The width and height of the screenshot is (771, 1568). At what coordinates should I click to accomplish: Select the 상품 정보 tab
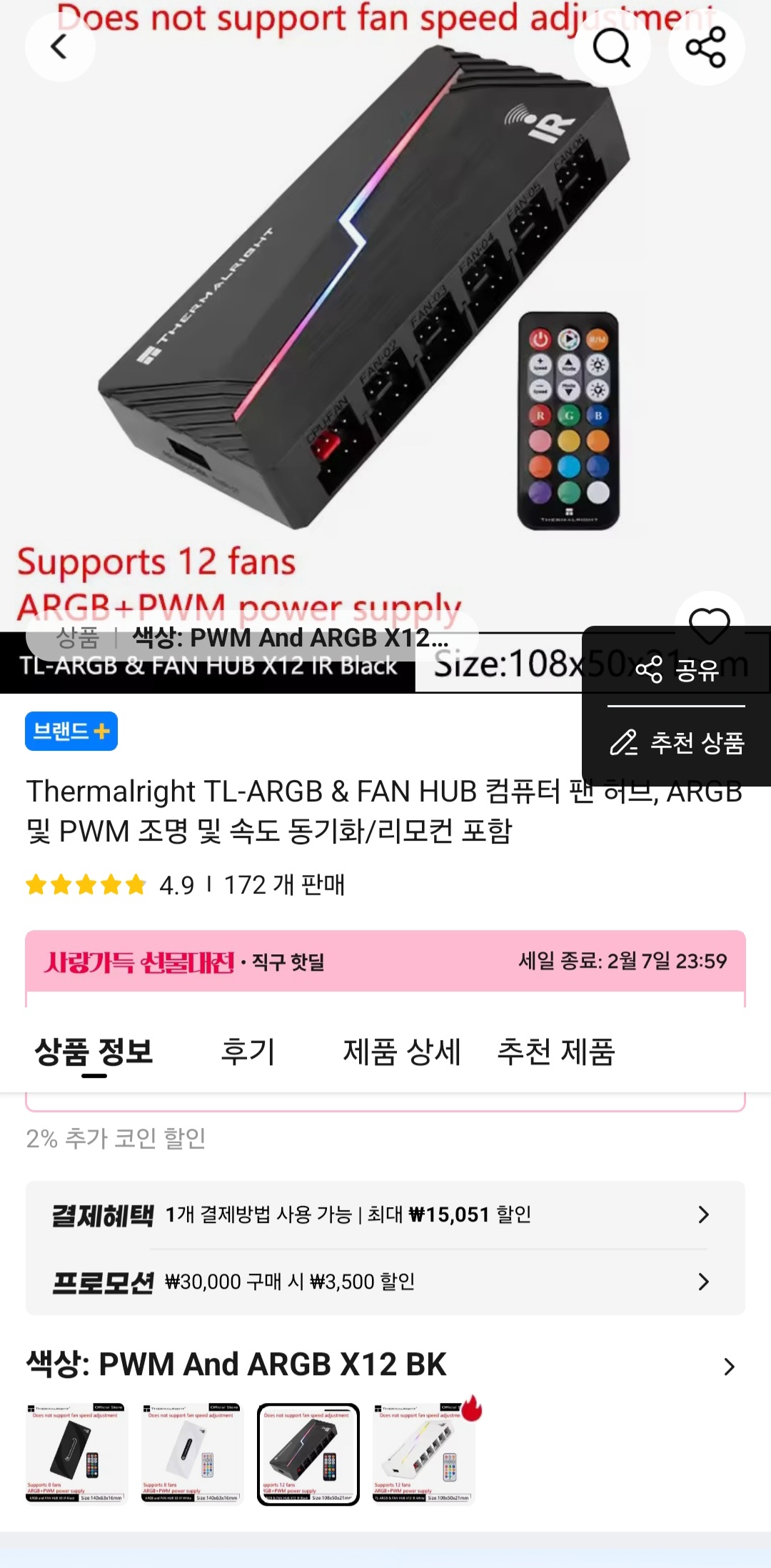coord(94,1052)
